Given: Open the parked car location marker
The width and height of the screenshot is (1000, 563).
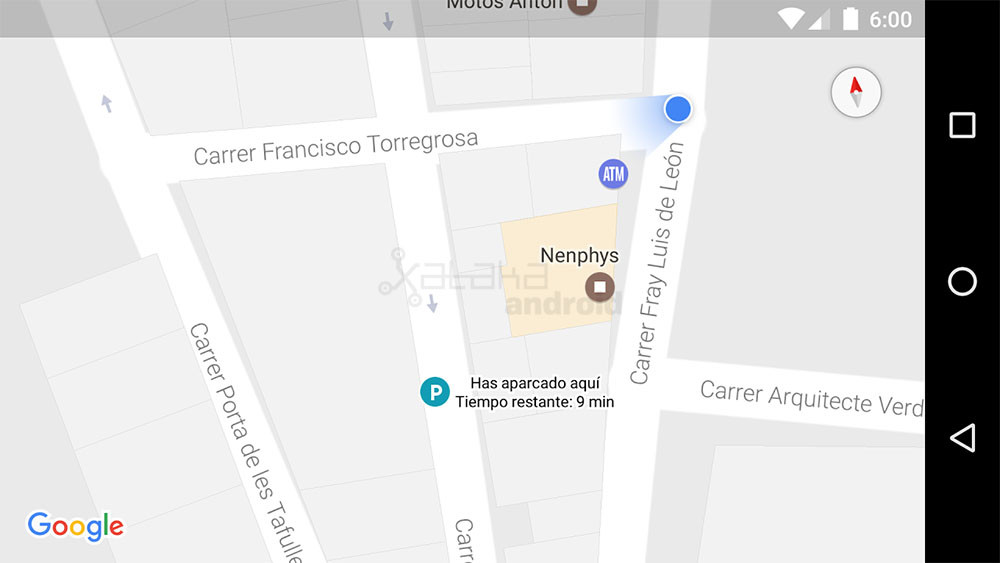Looking at the screenshot, I should [434, 392].
